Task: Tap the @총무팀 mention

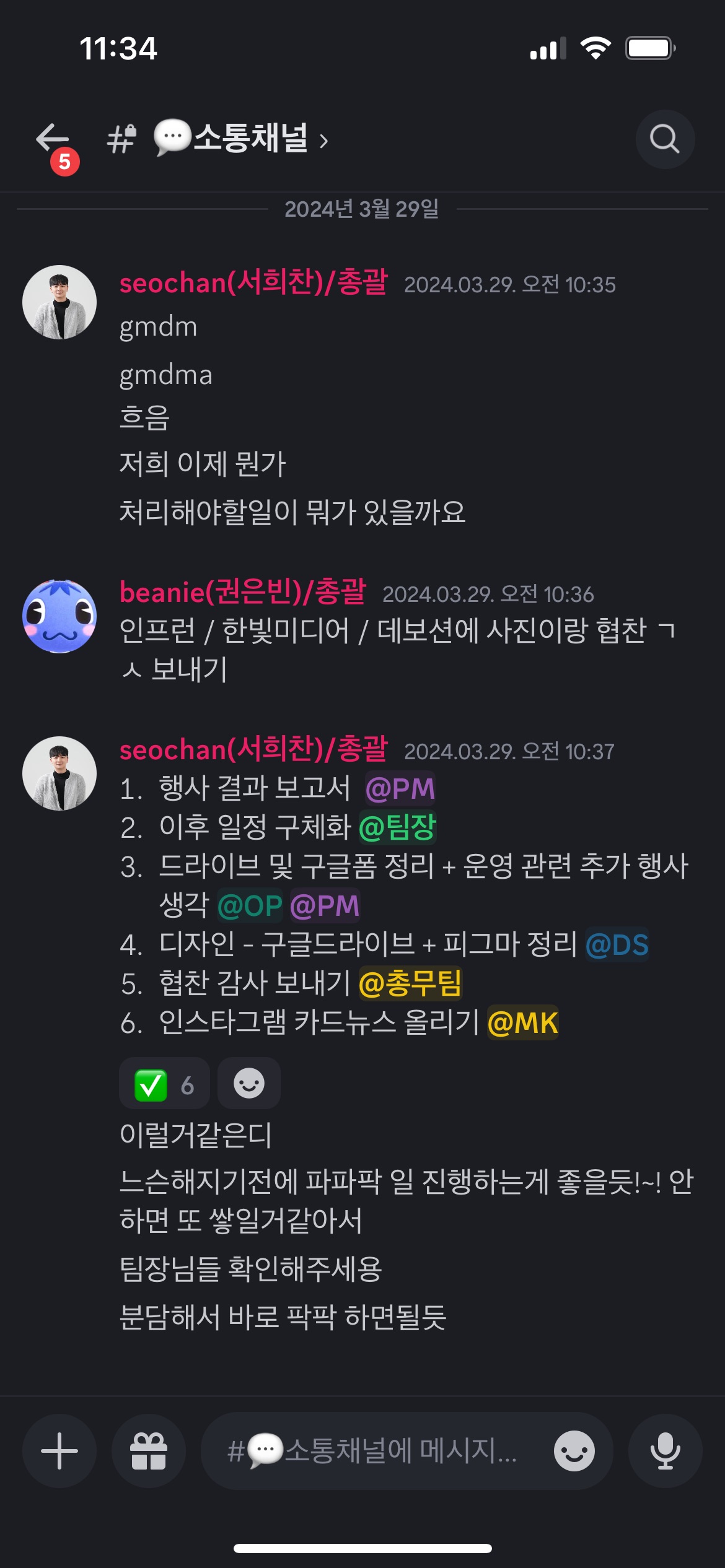Action: click(410, 983)
